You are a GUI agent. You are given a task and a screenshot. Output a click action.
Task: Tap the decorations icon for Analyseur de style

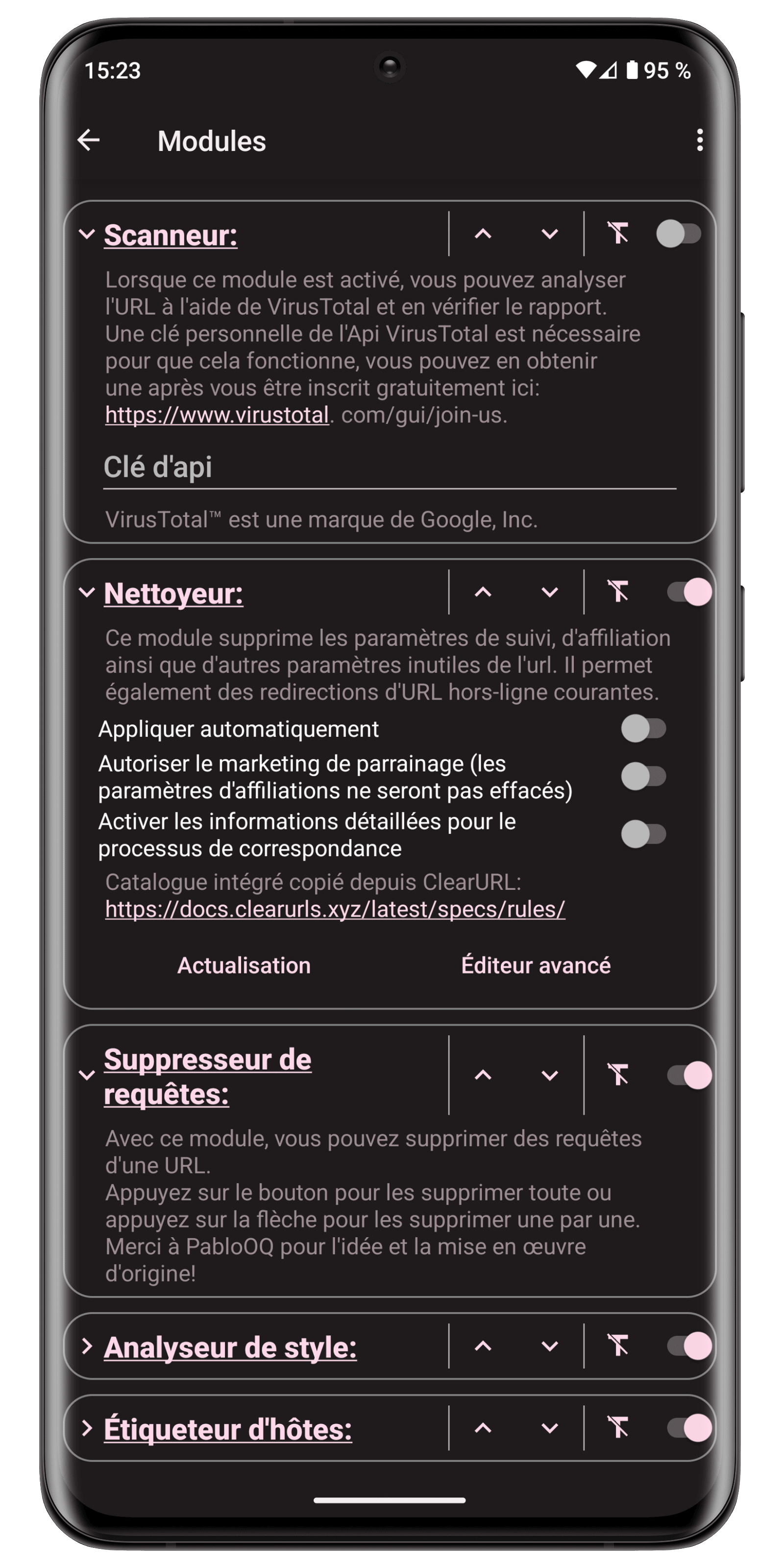618,1347
